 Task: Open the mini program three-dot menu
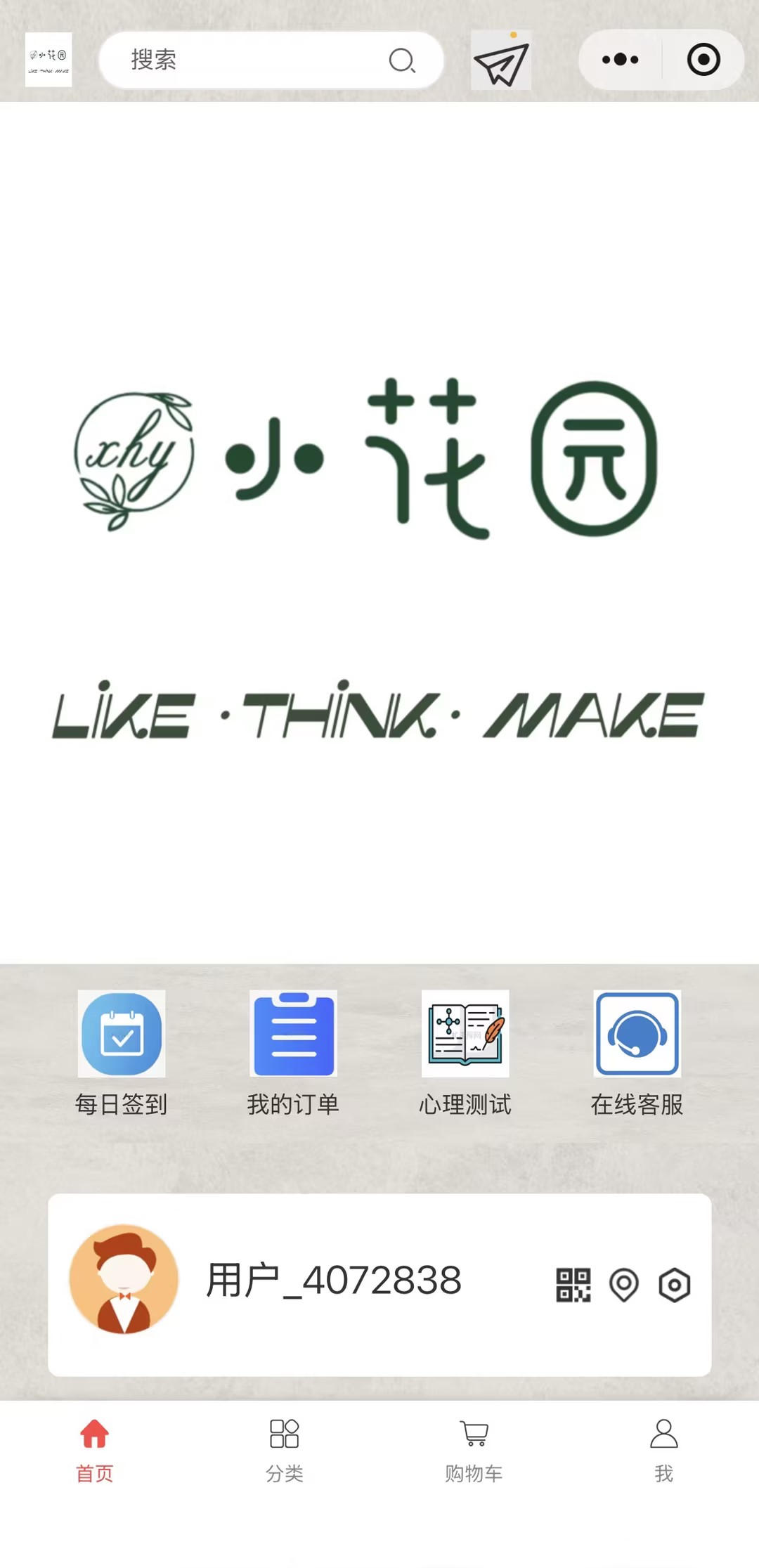[620, 60]
